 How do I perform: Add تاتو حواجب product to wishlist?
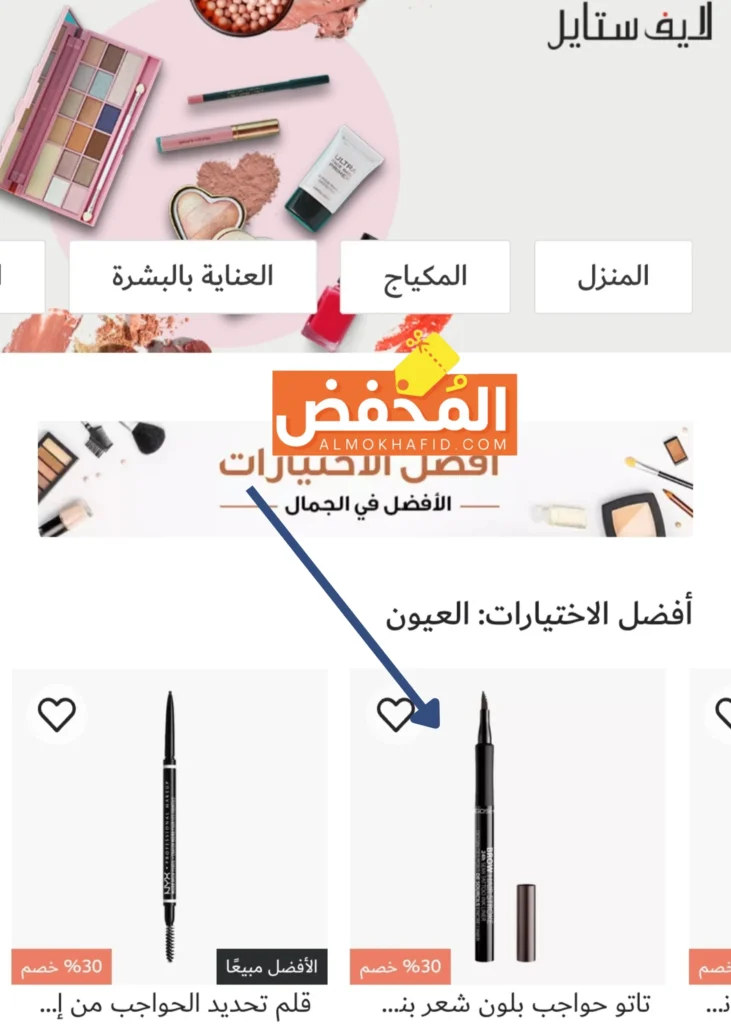tap(396, 714)
